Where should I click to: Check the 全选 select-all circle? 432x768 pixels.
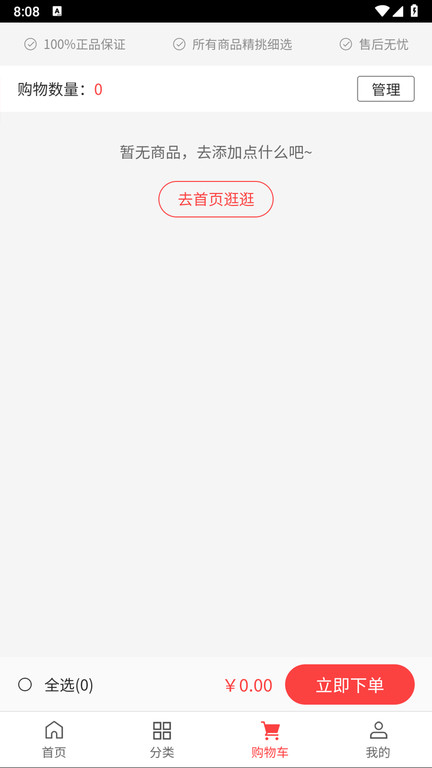coord(25,684)
